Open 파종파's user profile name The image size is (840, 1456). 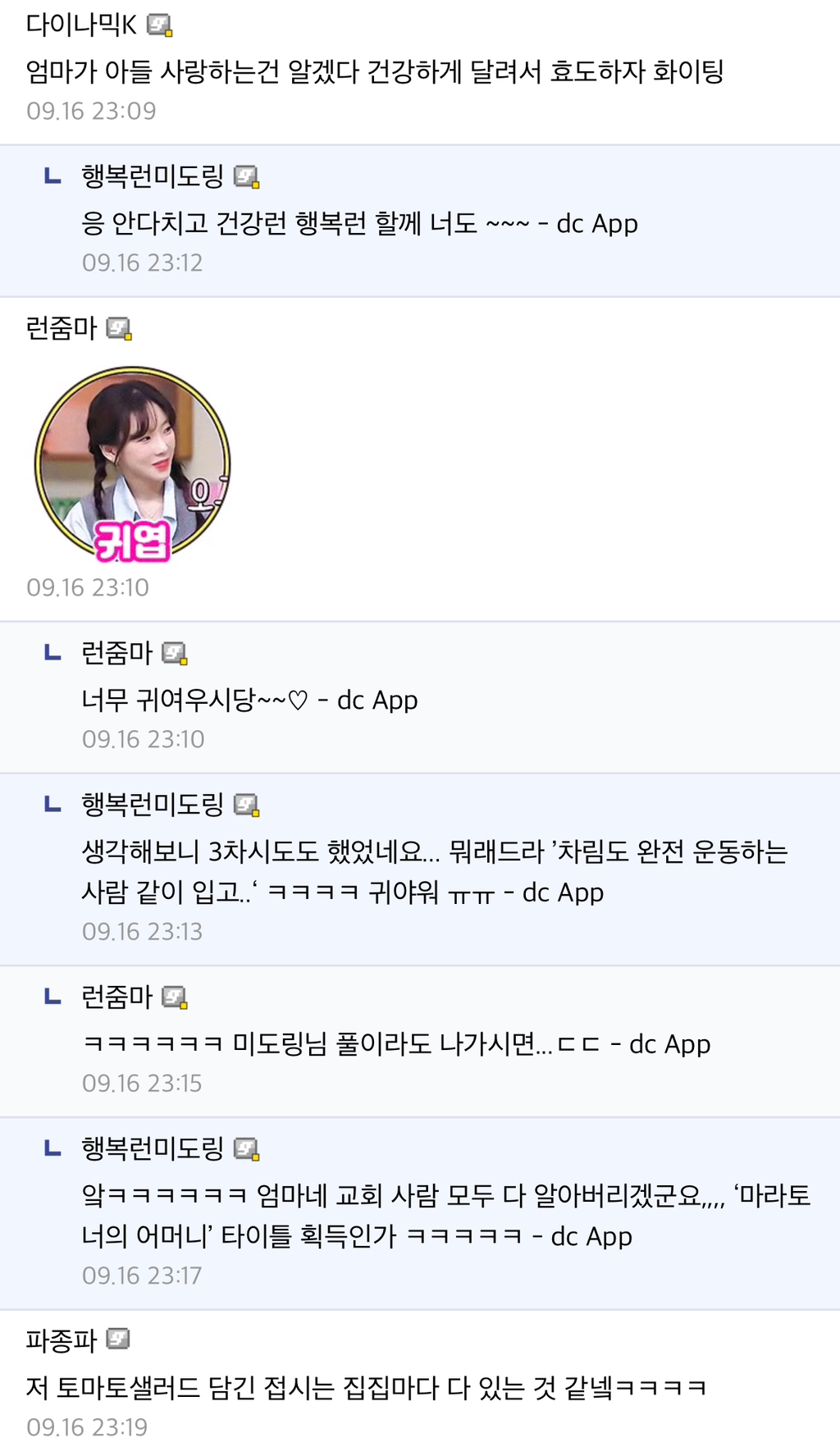(x=62, y=1340)
